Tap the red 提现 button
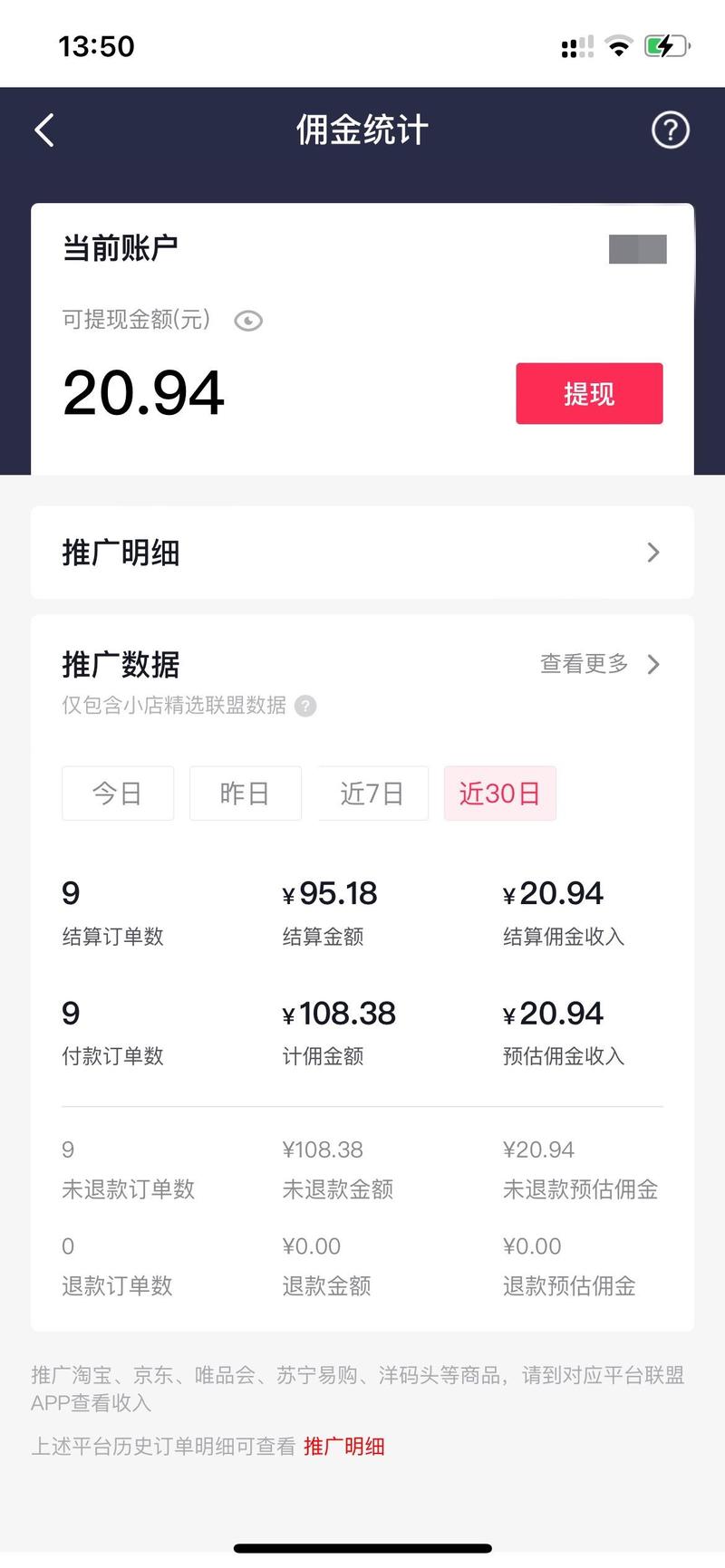 (589, 393)
